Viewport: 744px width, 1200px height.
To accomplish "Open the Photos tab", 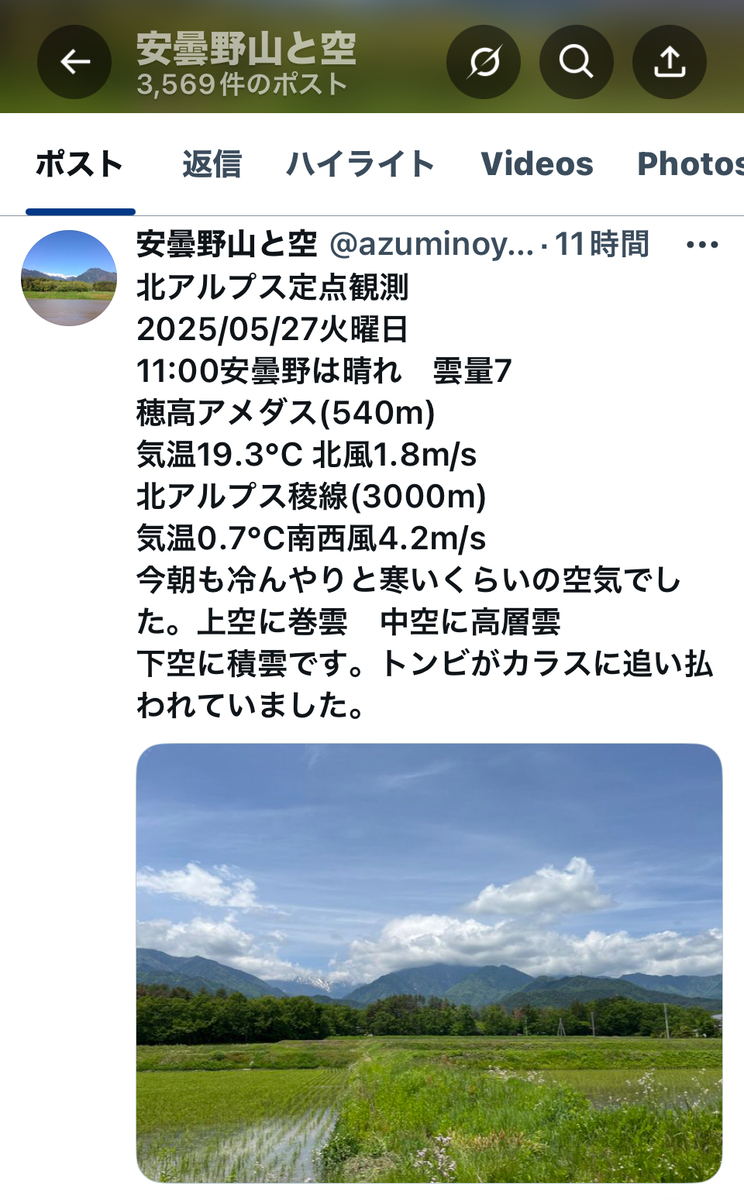I will pos(690,164).
